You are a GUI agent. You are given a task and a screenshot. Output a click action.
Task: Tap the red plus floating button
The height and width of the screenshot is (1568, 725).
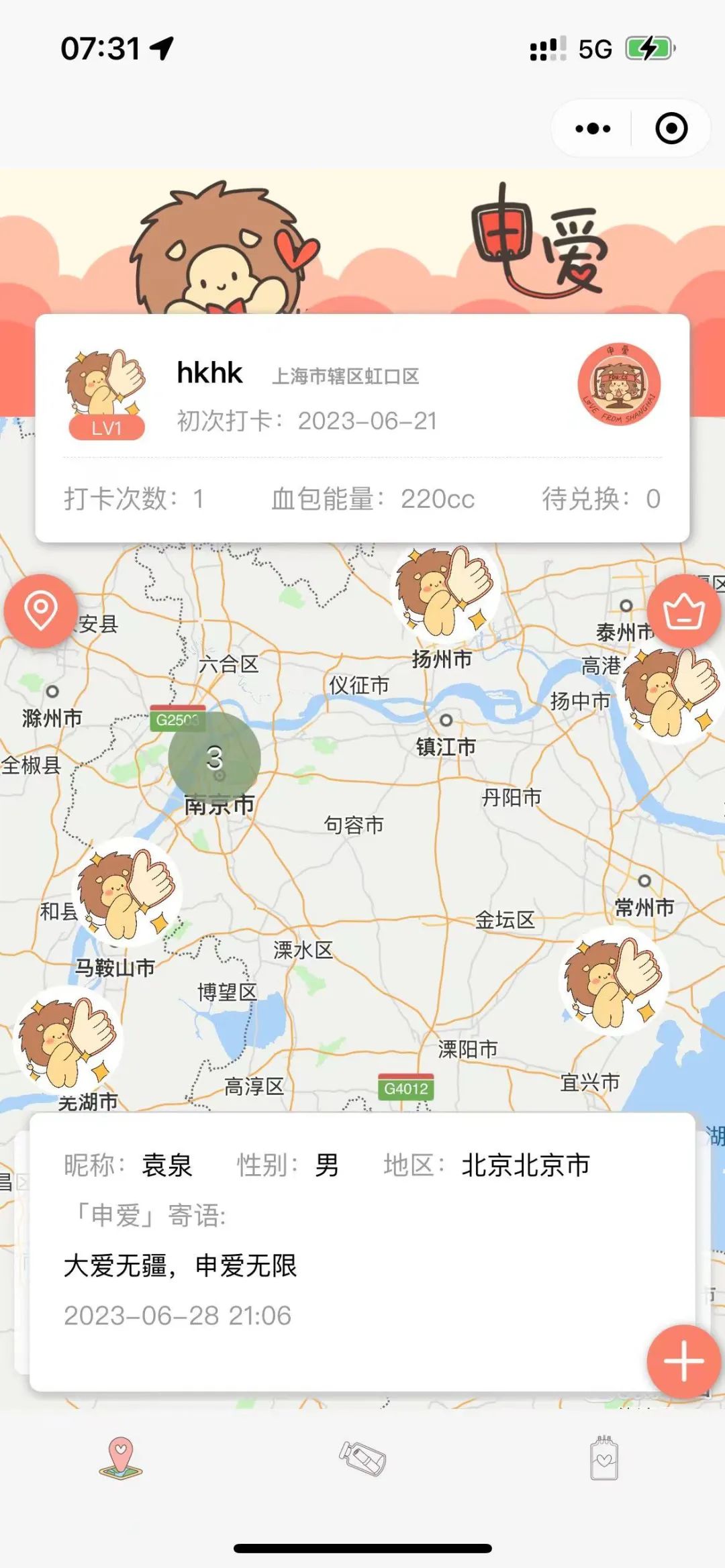click(x=683, y=1362)
